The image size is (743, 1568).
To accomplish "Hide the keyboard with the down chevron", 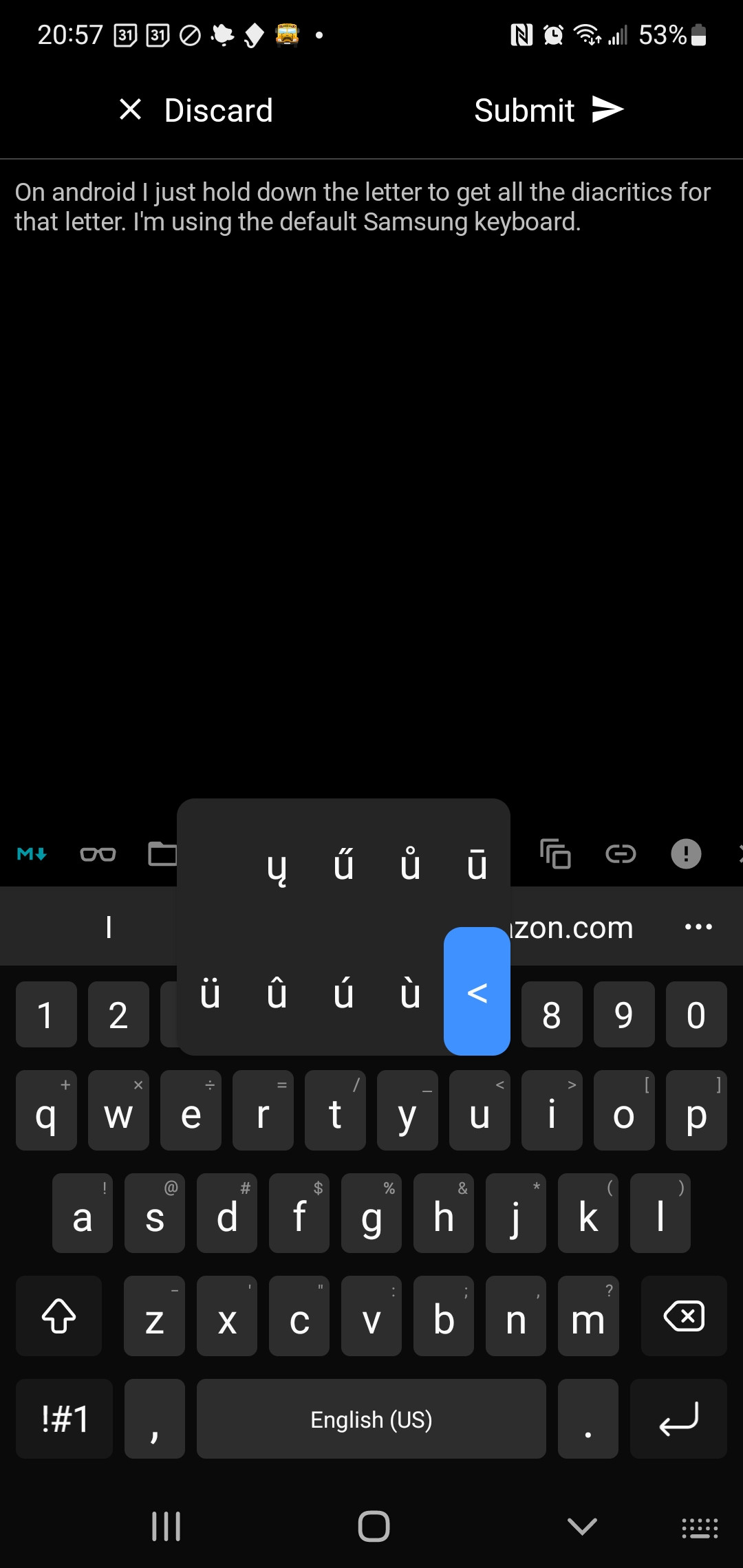I will click(x=582, y=1527).
